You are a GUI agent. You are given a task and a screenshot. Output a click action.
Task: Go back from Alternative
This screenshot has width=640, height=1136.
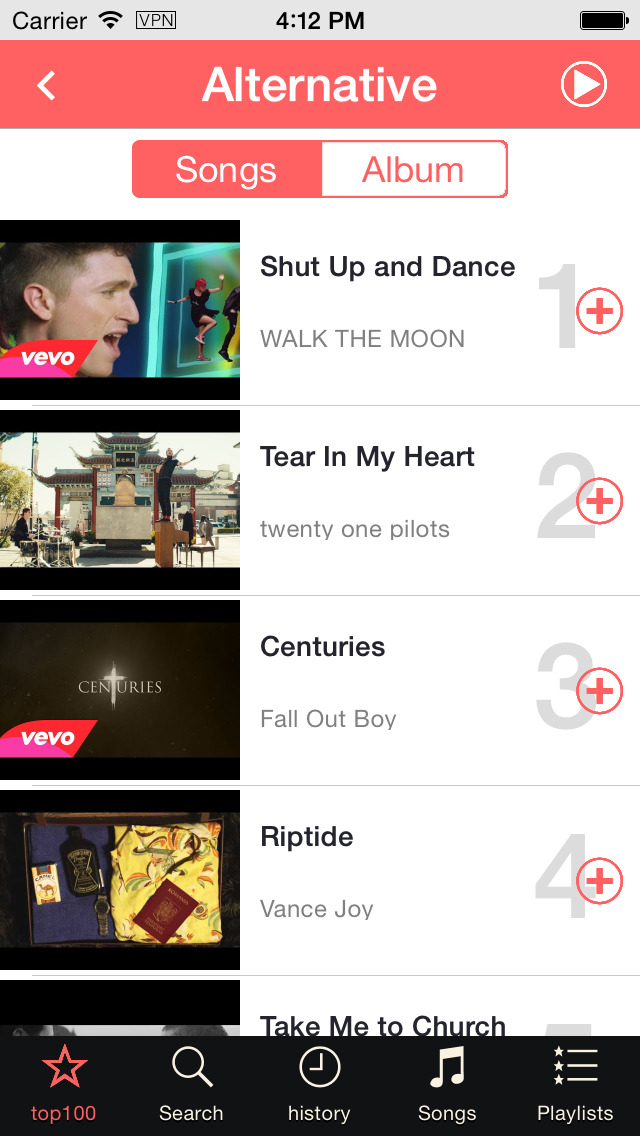[46, 85]
